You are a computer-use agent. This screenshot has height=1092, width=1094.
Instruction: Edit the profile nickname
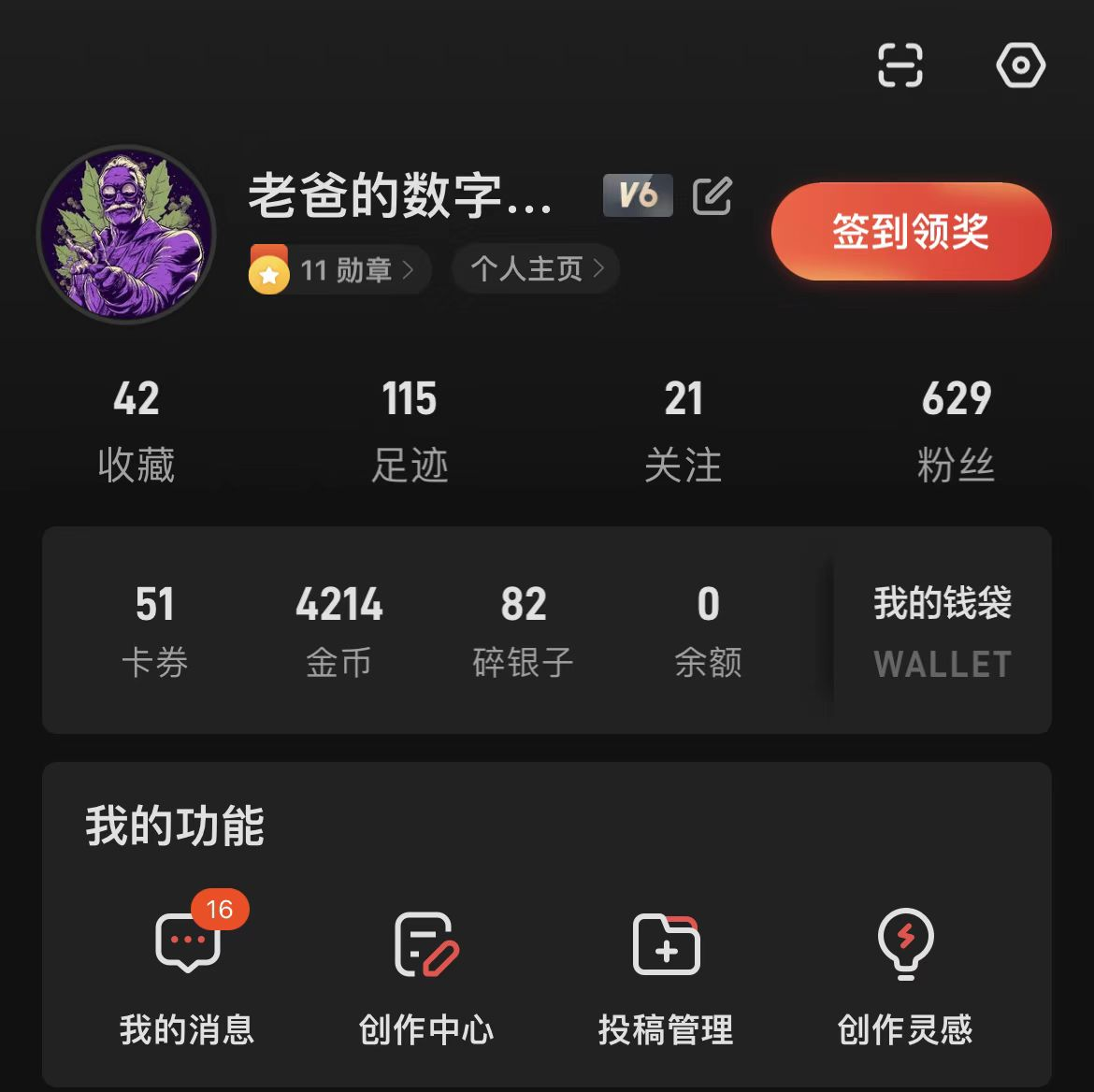click(x=713, y=196)
